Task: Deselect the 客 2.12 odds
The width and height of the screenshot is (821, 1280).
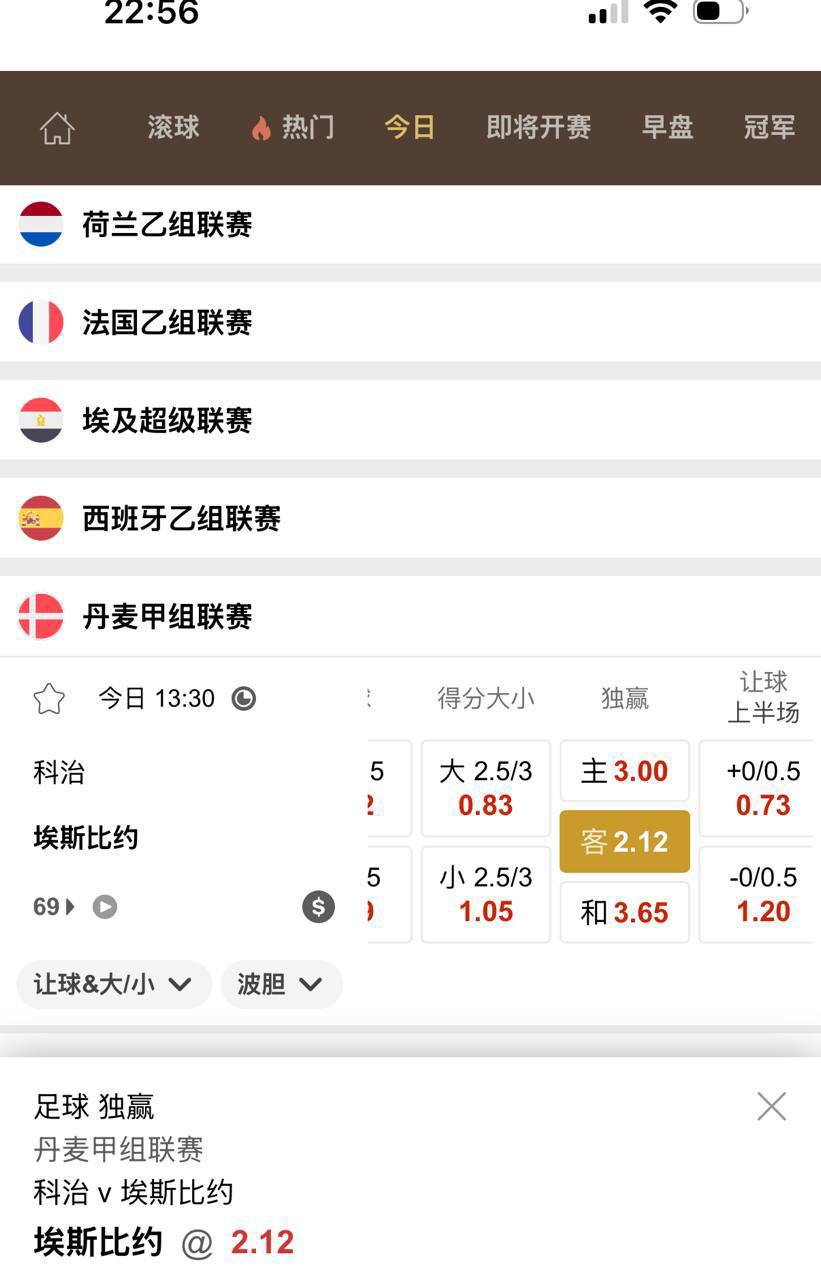Action: point(624,841)
